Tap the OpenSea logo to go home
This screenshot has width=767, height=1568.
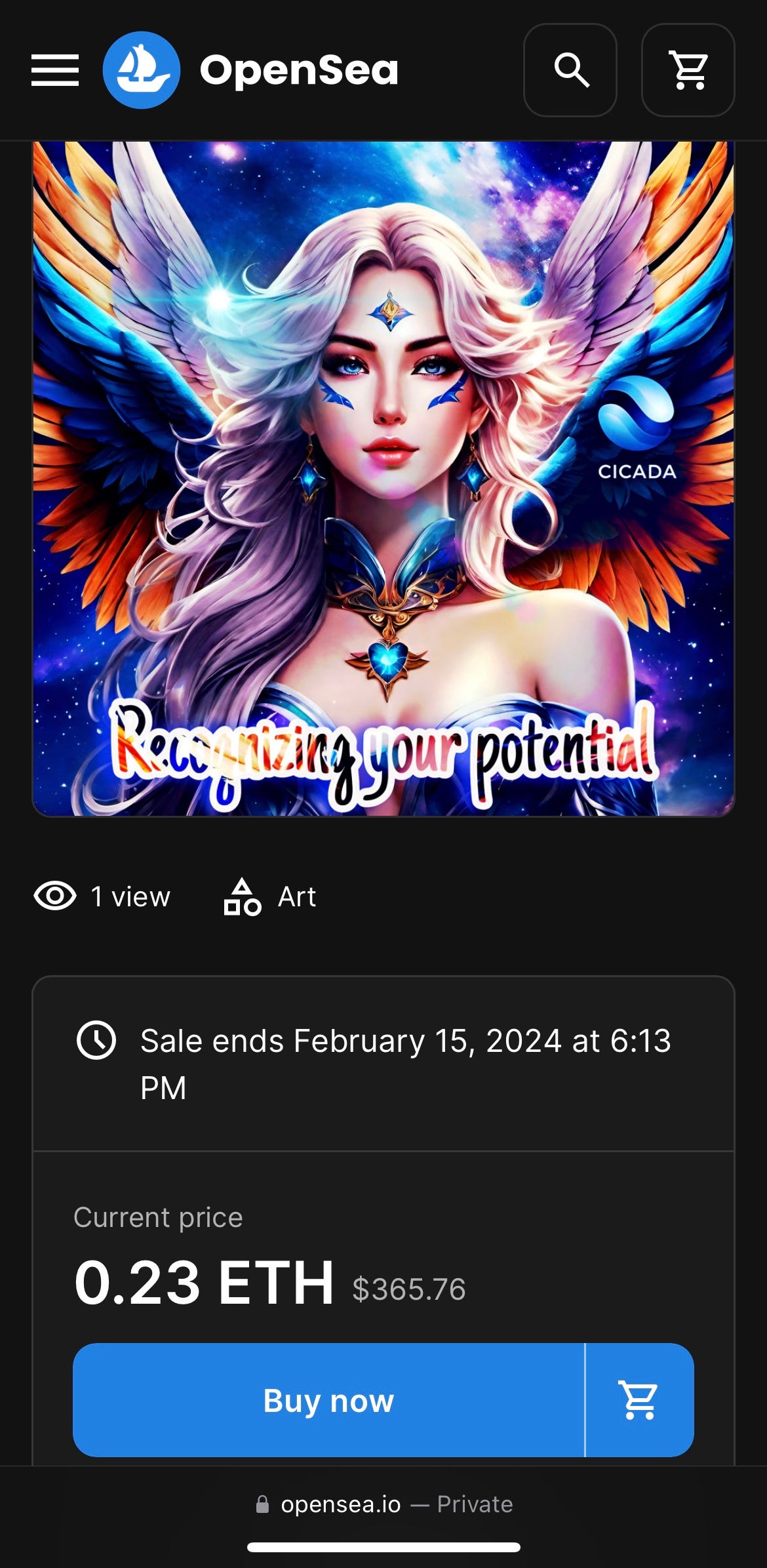[142, 70]
